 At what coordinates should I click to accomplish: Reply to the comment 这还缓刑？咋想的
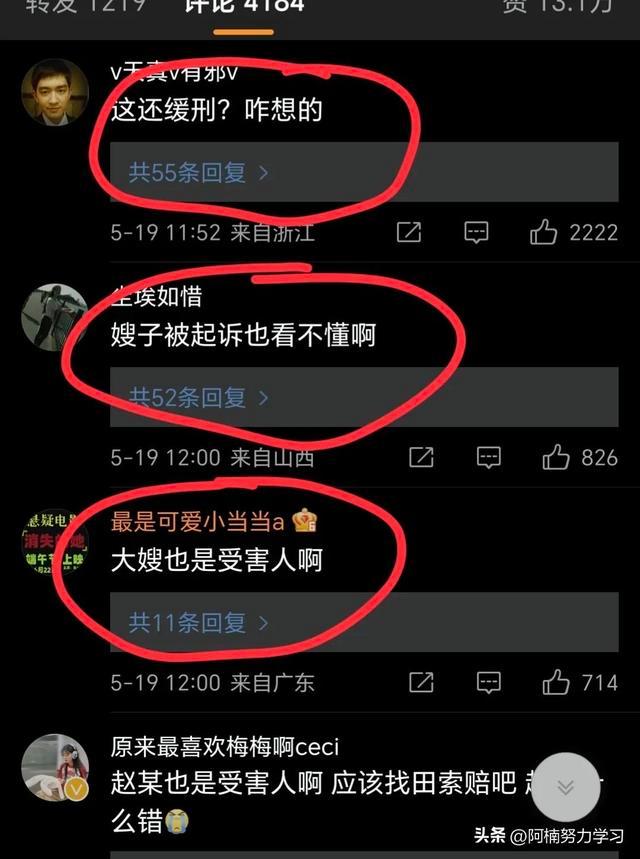(x=477, y=233)
